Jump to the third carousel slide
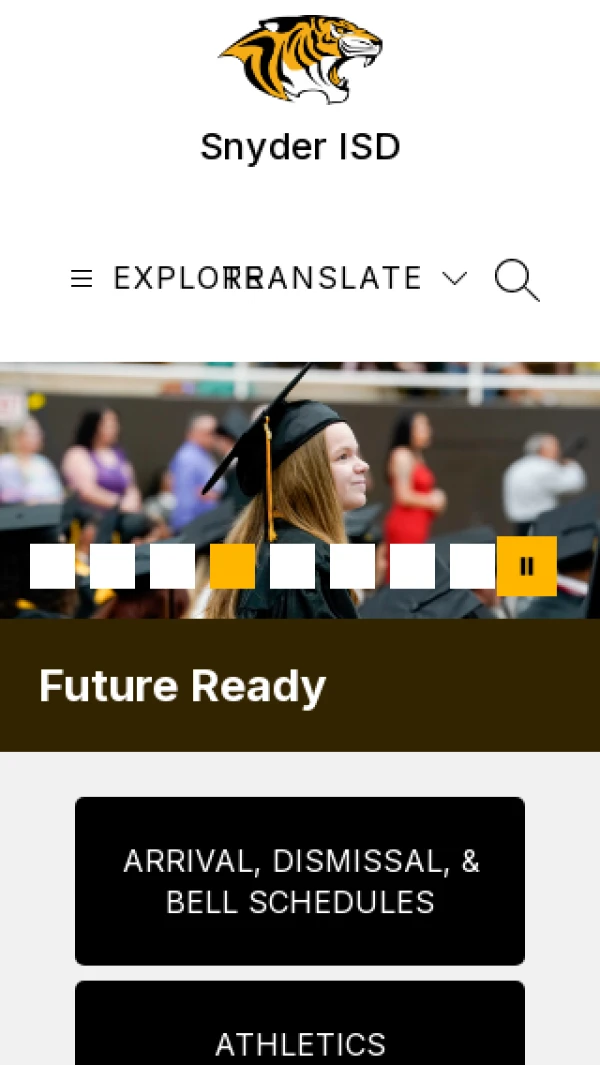The image size is (600, 1065). click(172, 566)
